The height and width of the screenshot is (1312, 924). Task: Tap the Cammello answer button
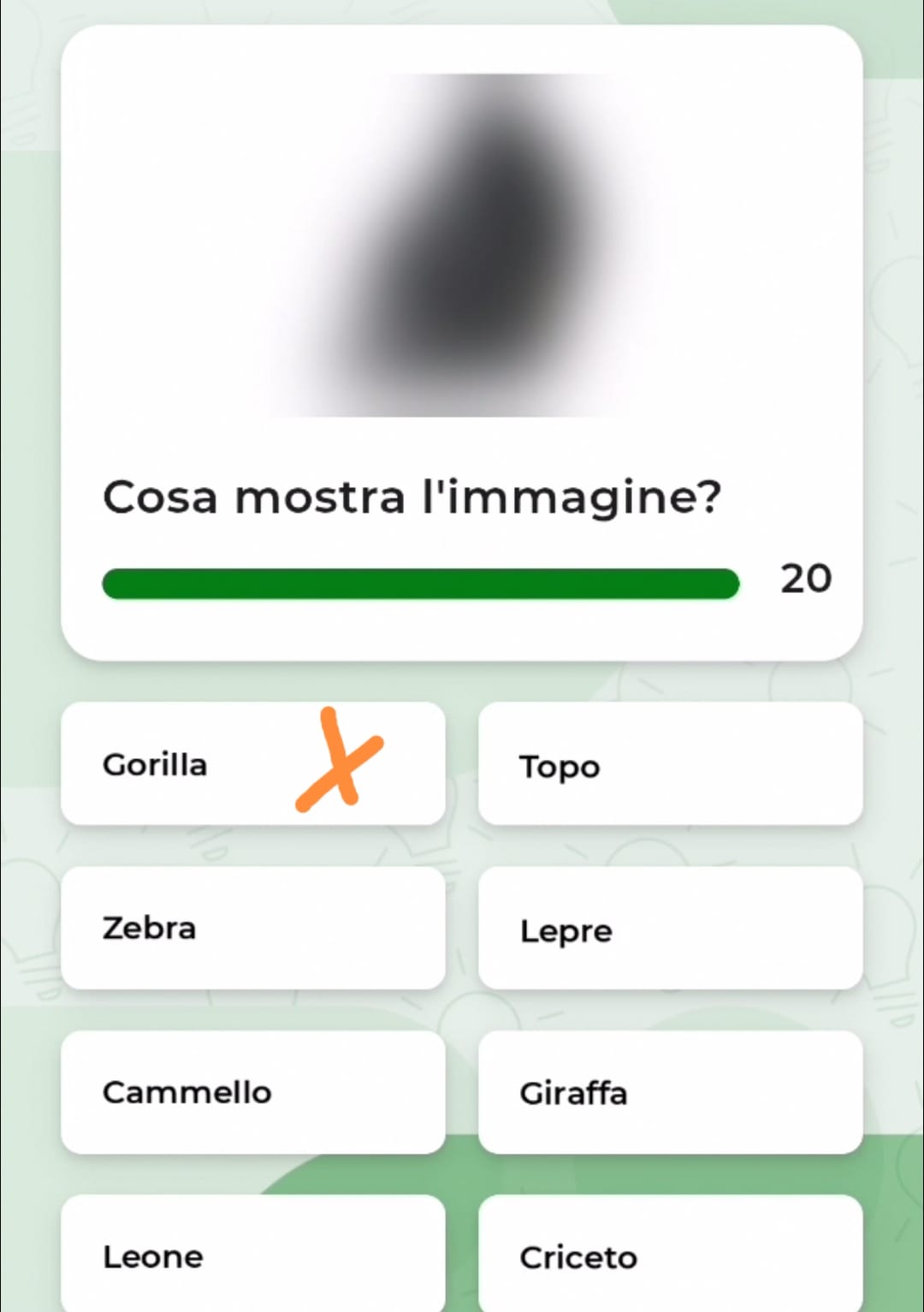(252, 1092)
